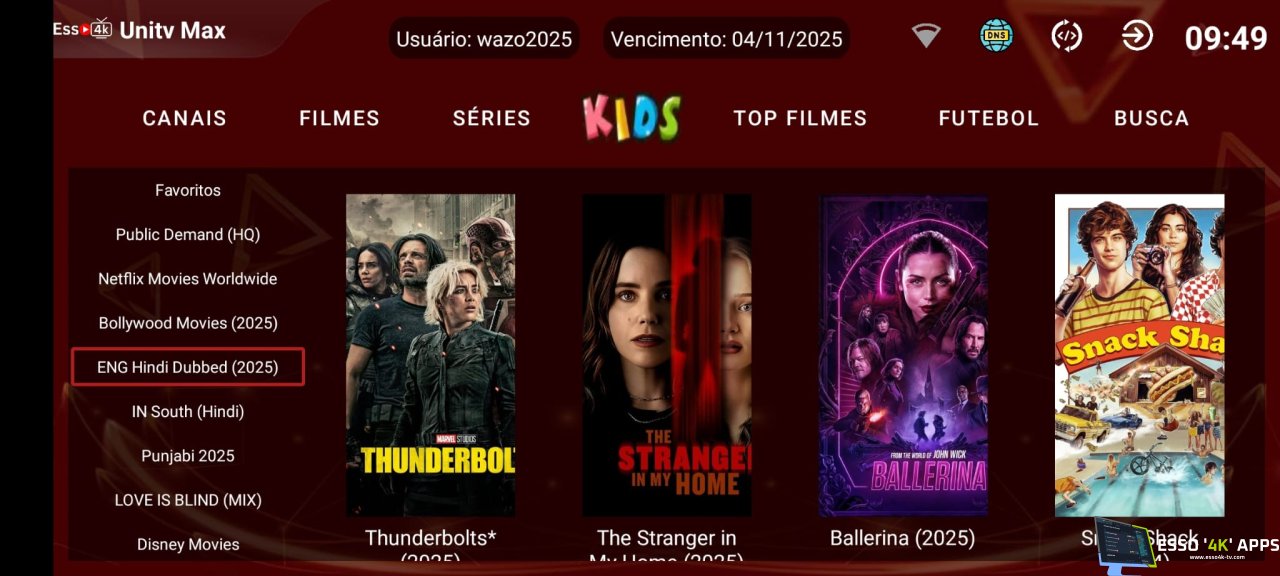The height and width of the screenshot is (576, 1280).
Task: Open Netflix Movies Worldwide category
Action: point(188,279)
